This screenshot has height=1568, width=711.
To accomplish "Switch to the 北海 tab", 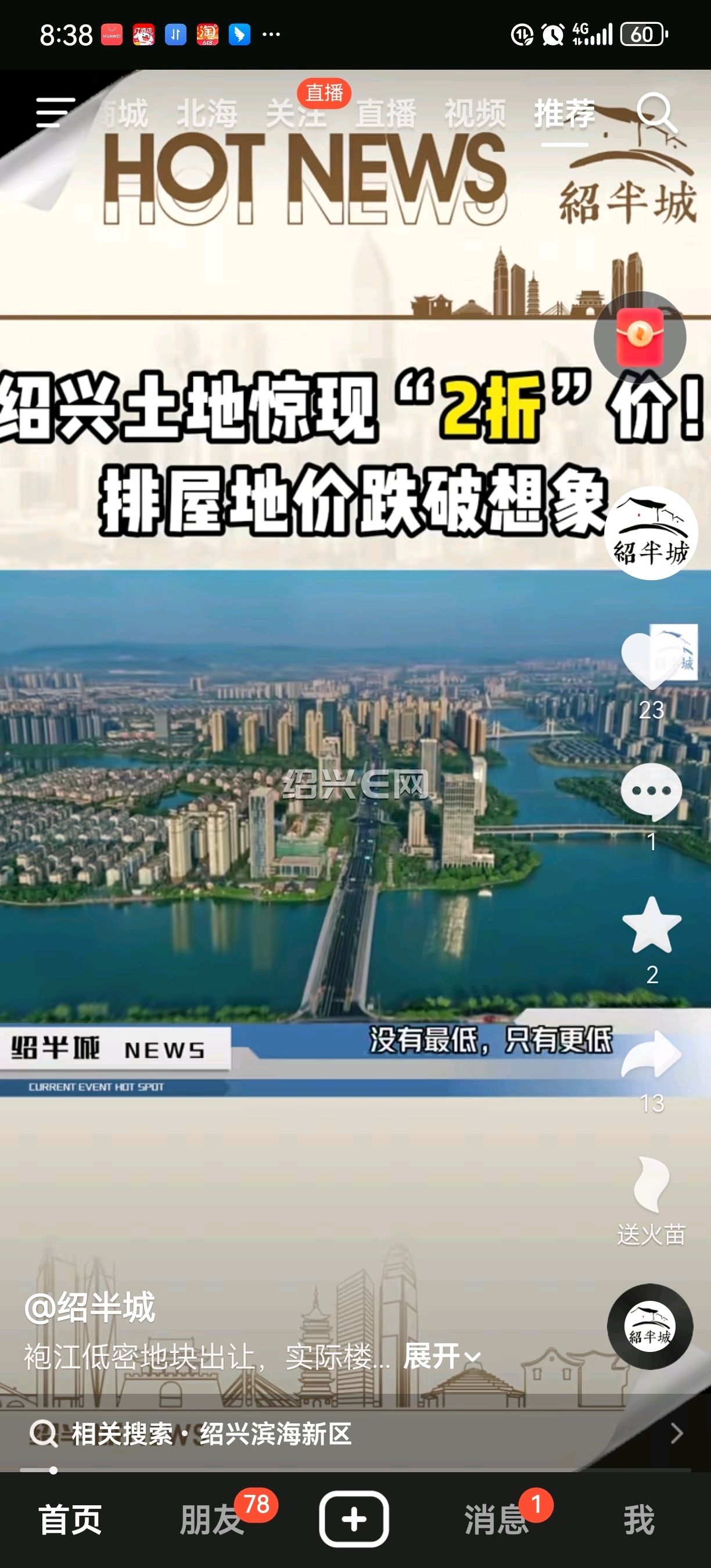I will tap(207, 113).
